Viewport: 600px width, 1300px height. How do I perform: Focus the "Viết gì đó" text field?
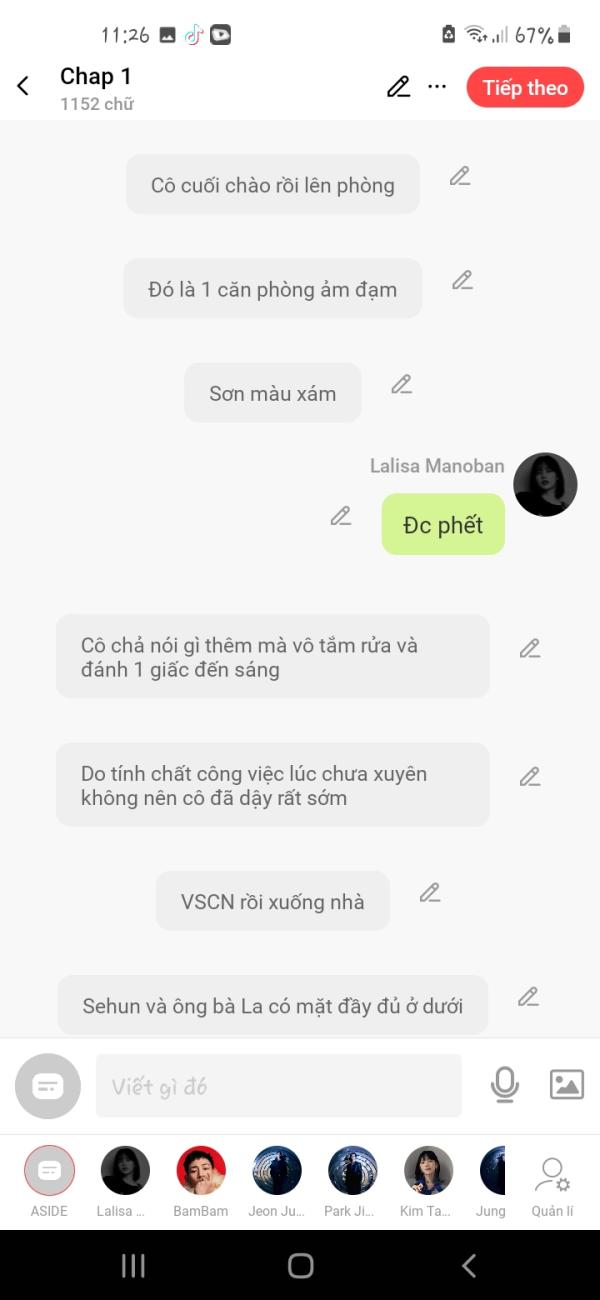(x=279, y=1086)
